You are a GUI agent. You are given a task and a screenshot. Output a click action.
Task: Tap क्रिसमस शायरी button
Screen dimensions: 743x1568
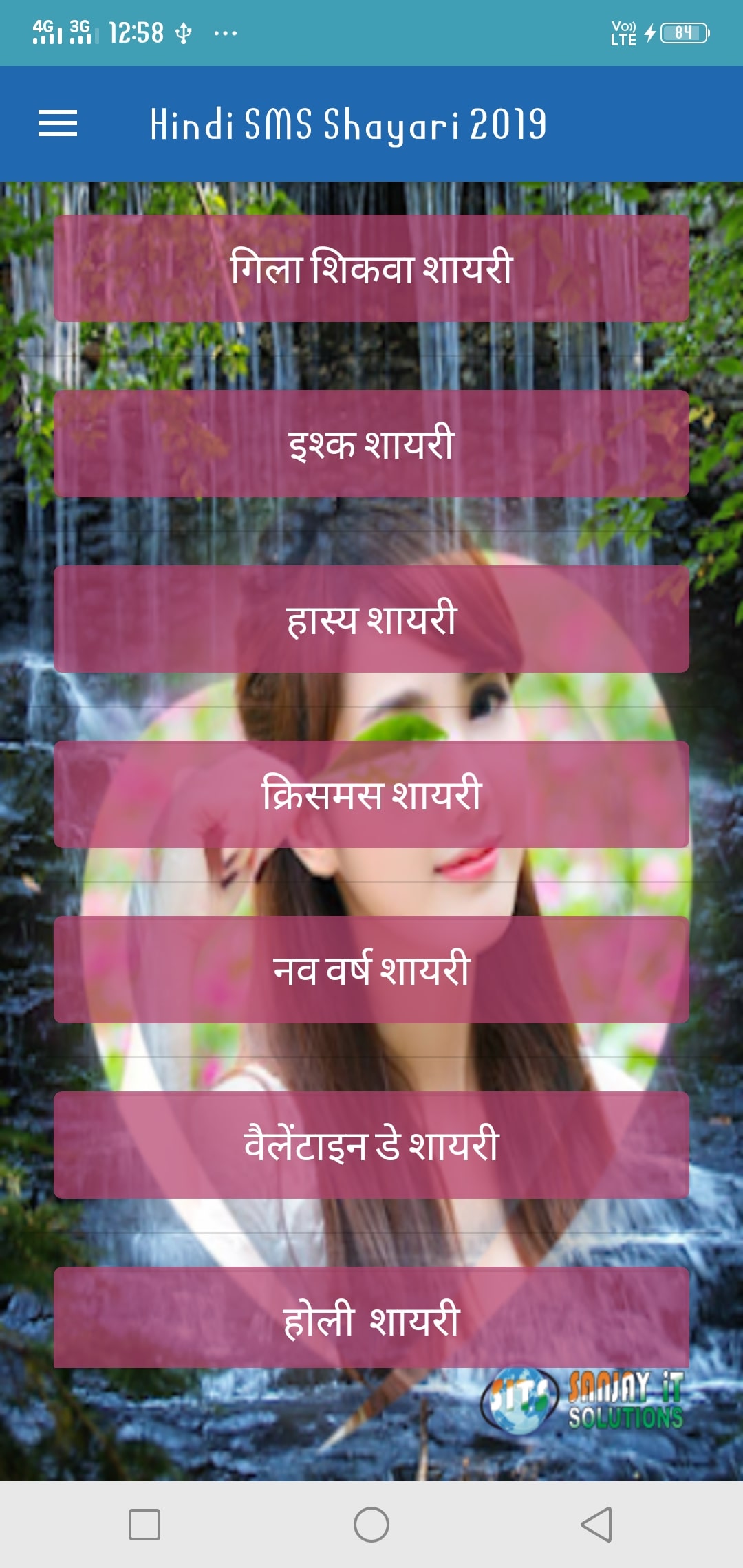pos(371,794)
